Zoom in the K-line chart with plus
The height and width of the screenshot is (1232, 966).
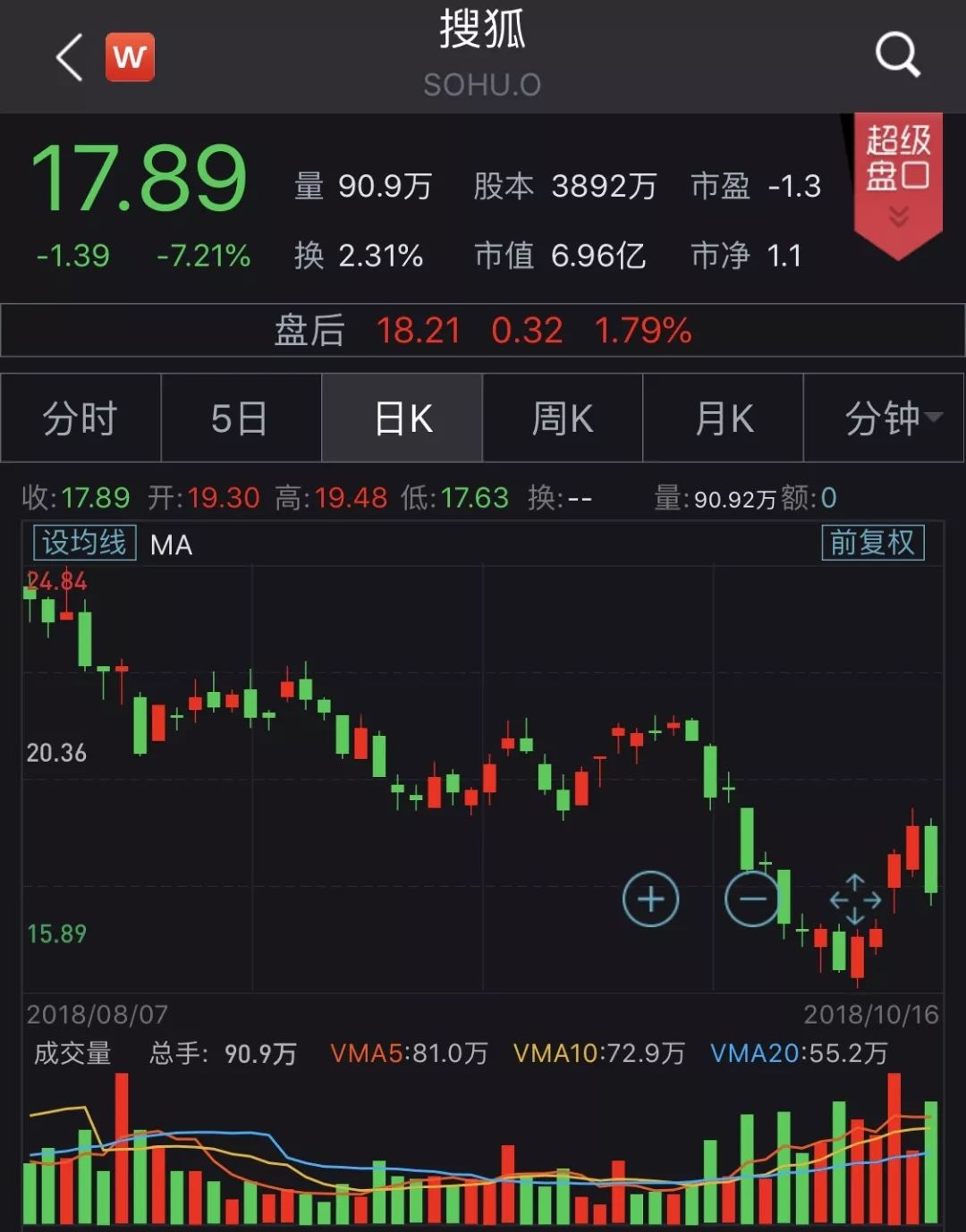coord(650,899)
